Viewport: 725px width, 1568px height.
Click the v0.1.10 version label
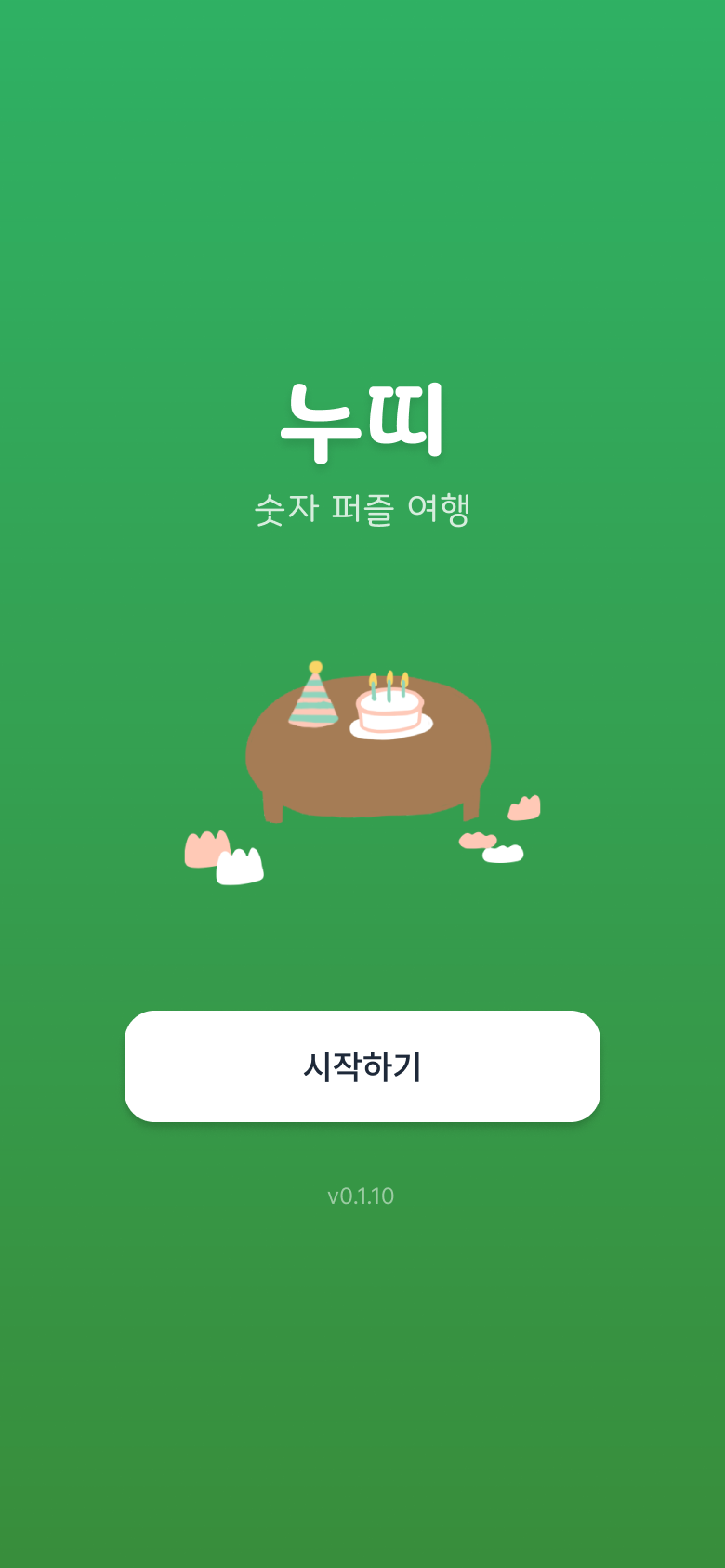point(362,1196)
